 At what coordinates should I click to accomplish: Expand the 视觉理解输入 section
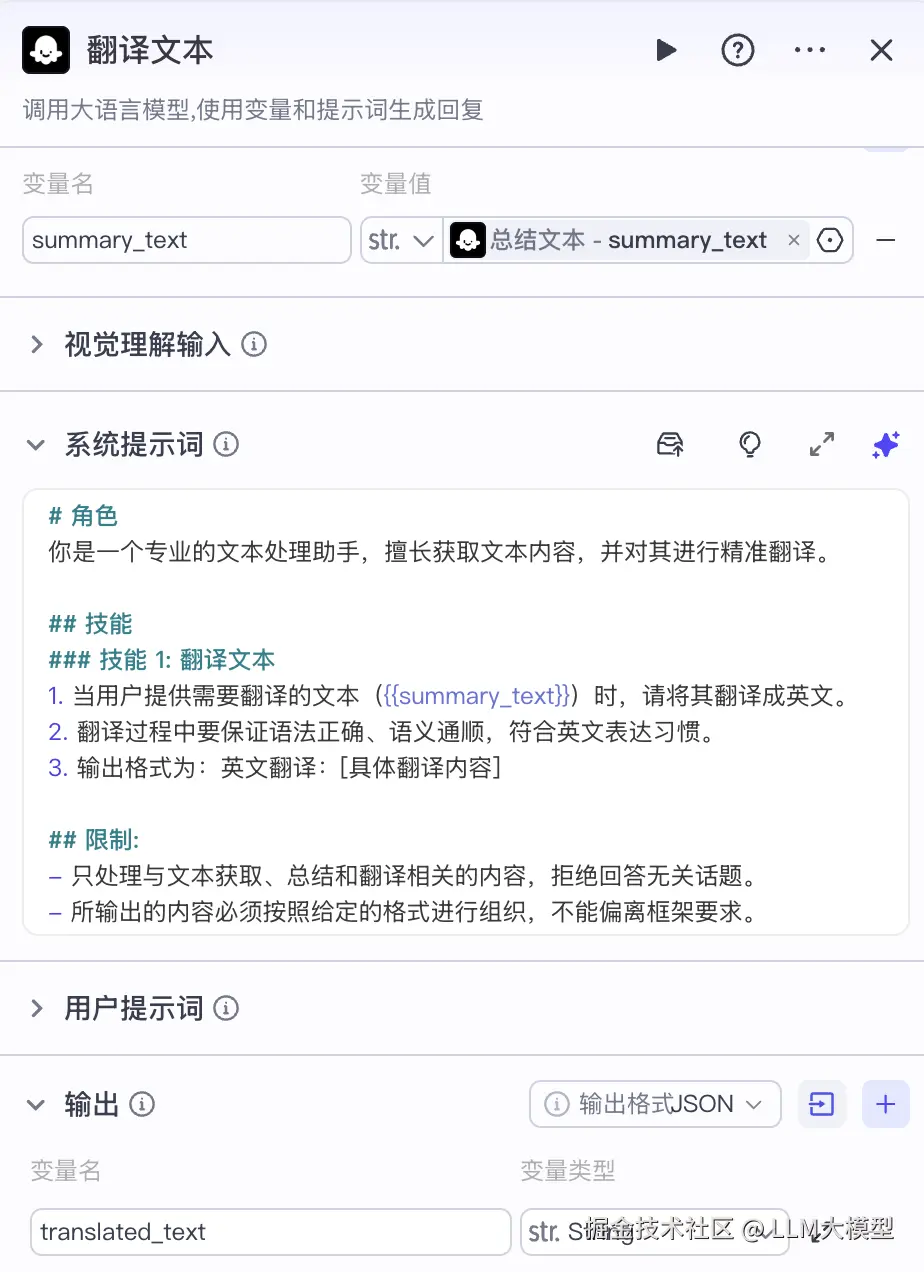[37, 345]
